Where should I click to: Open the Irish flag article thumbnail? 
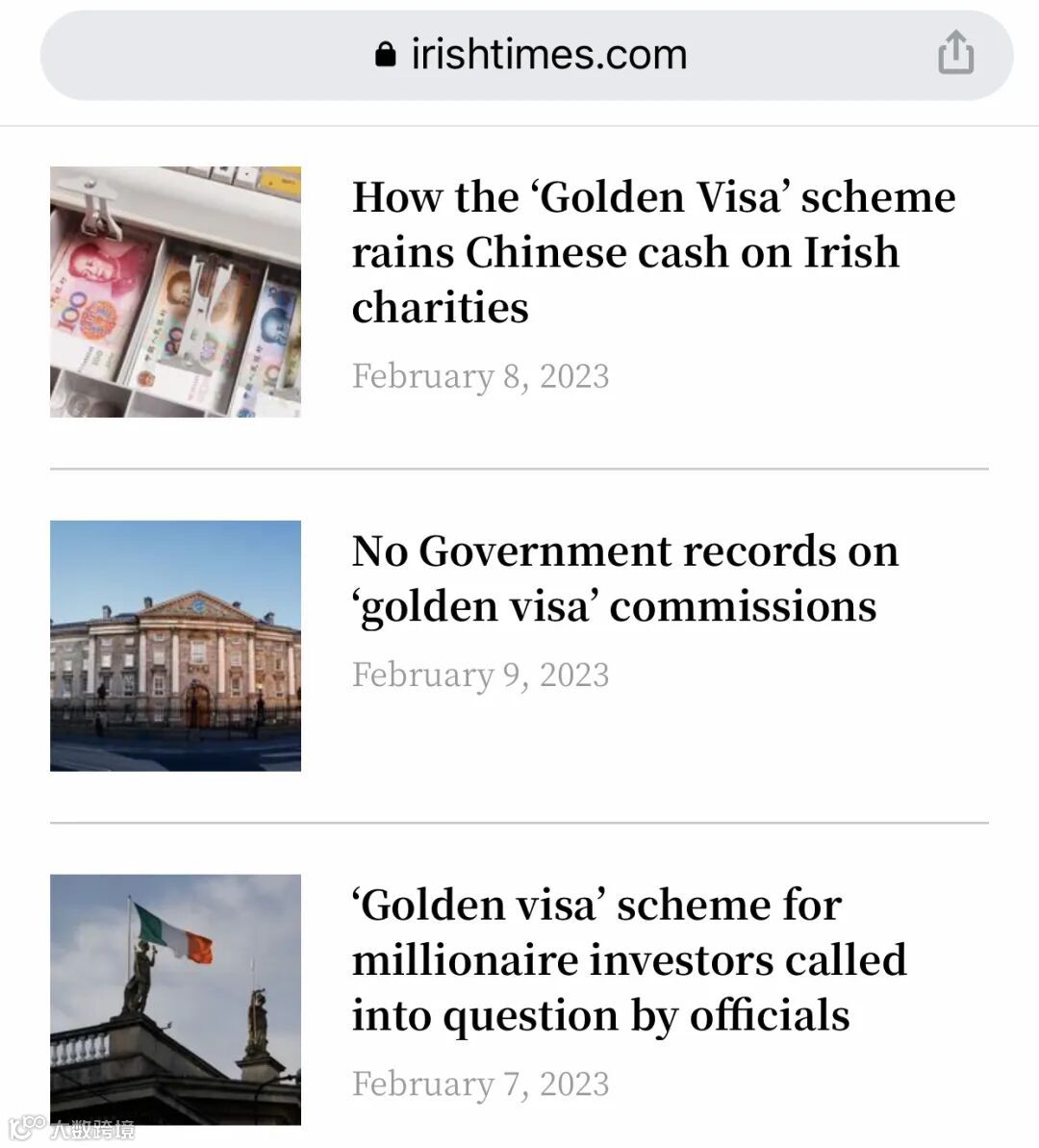point(175,999)
